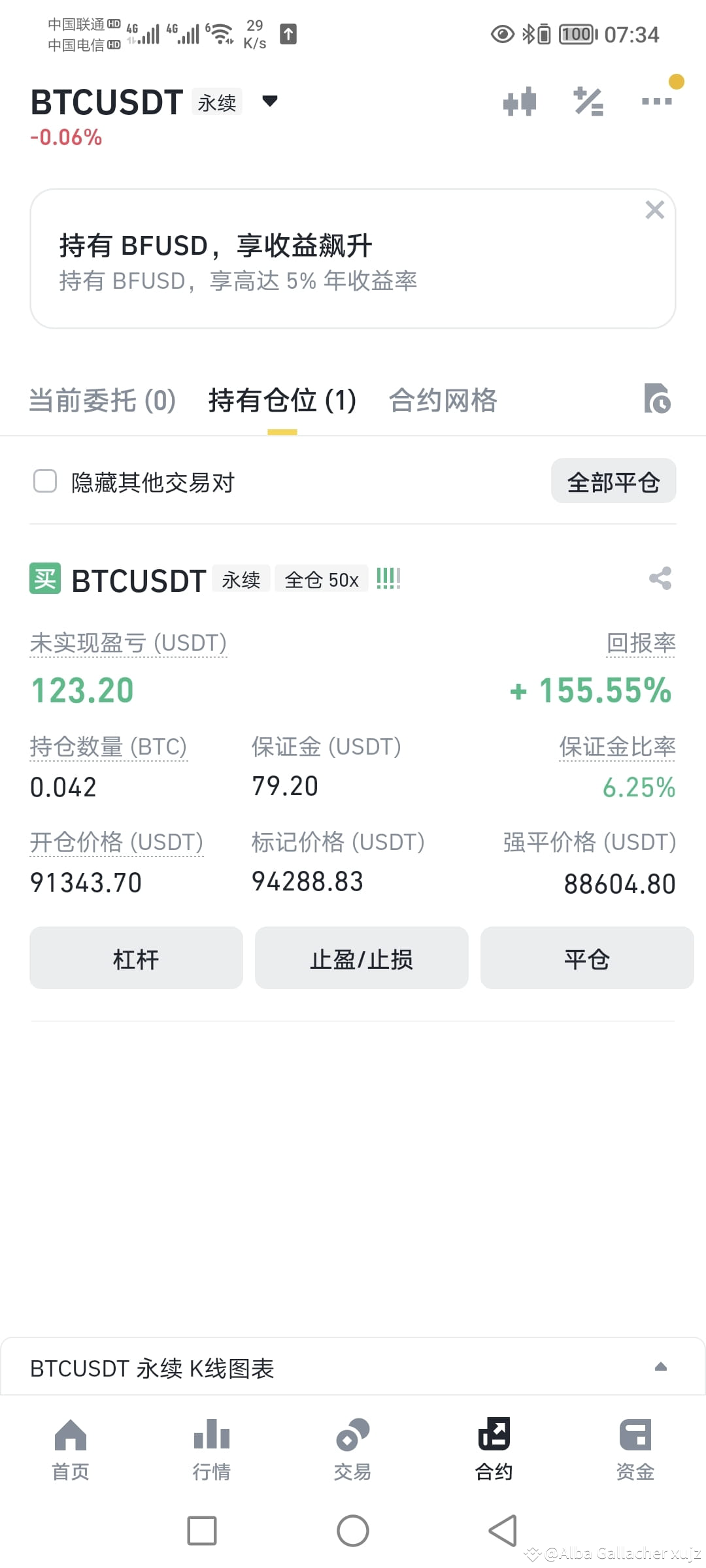
Task: Open 止盈/止损 settings
Action: click(361, 958)
